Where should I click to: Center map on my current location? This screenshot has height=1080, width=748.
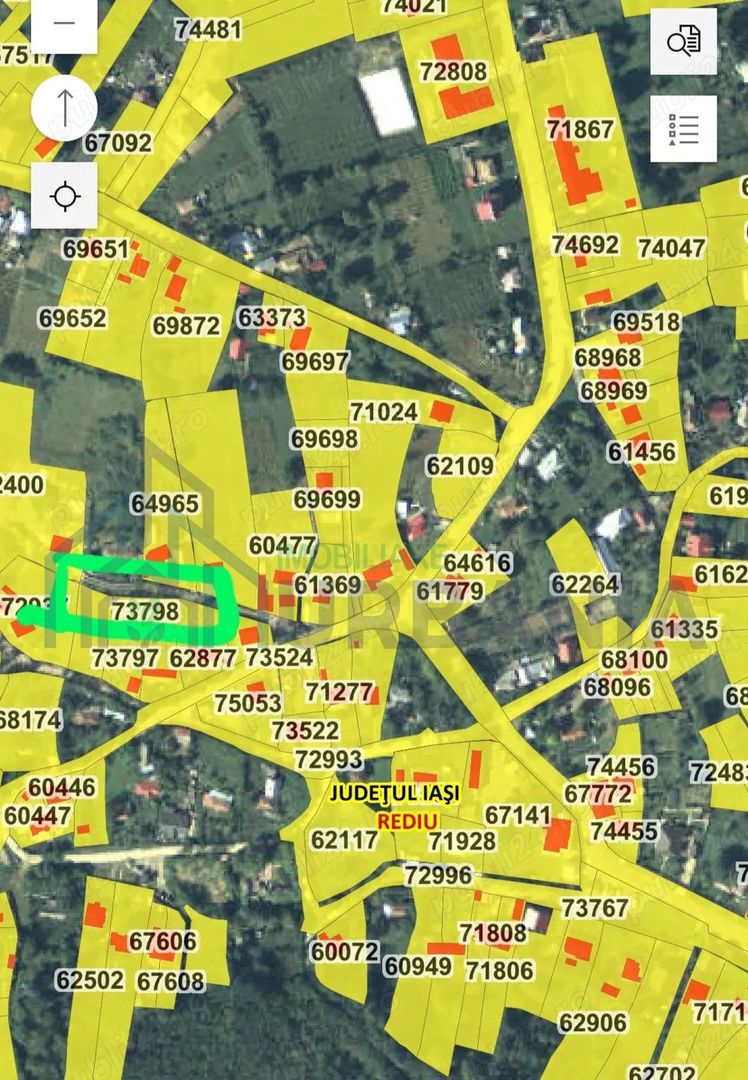(64, 195)
